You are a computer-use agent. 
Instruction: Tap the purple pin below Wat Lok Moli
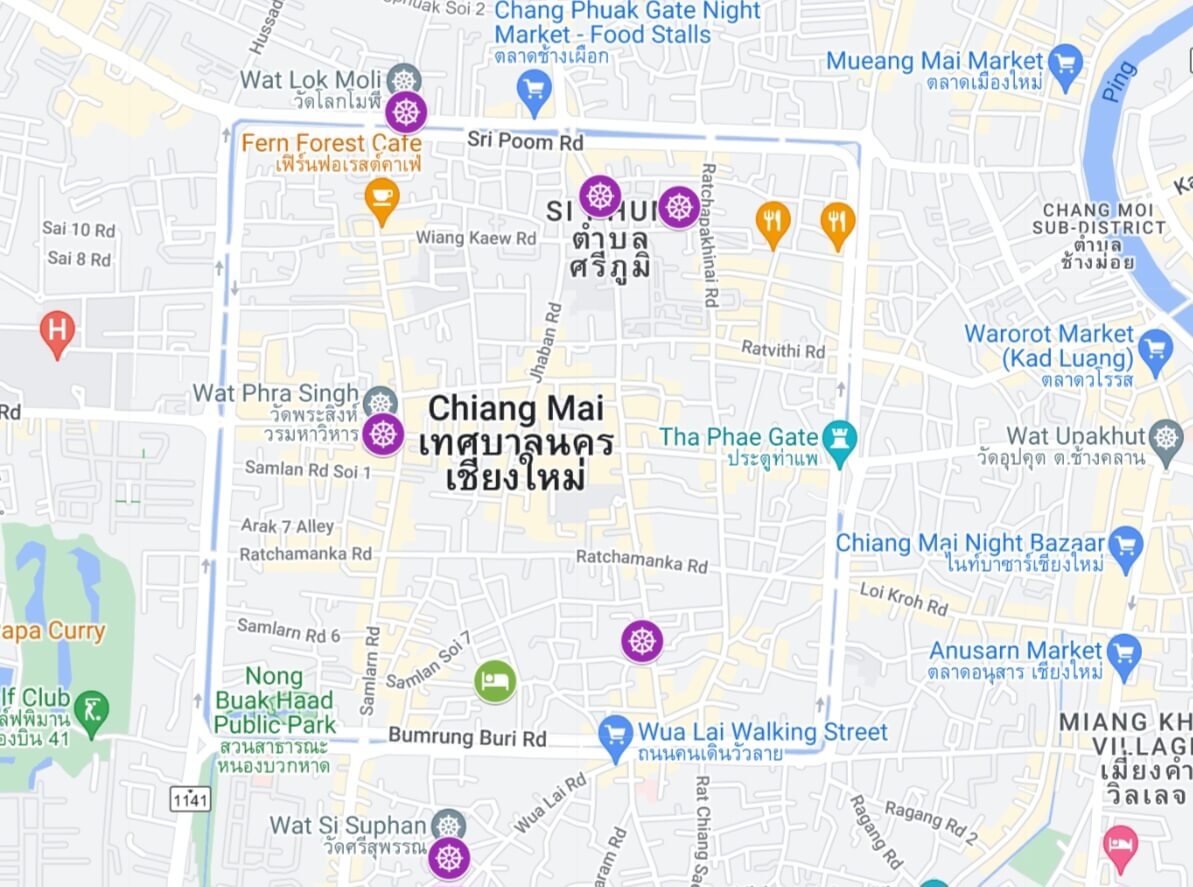click(406, 113)
